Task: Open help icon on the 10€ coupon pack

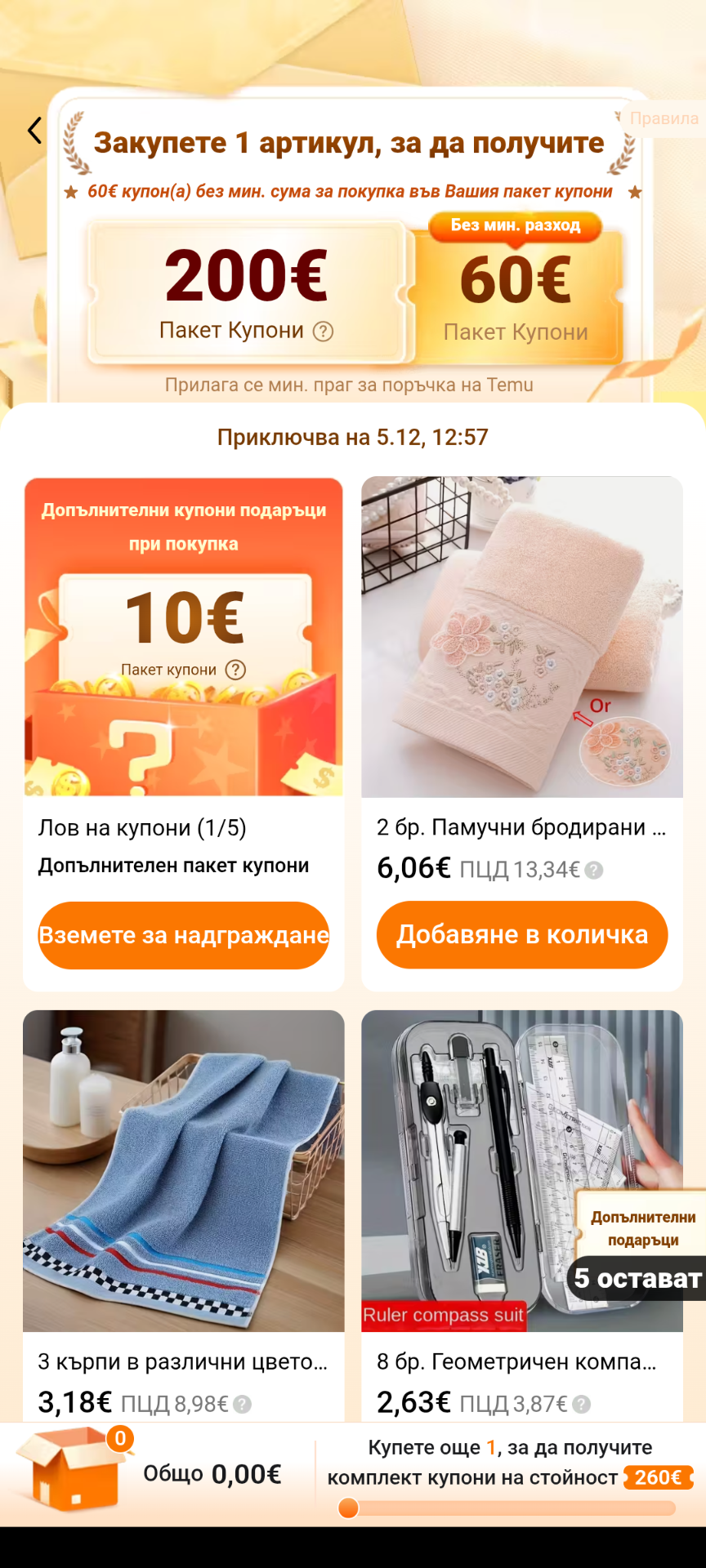Action: point(235,670)
